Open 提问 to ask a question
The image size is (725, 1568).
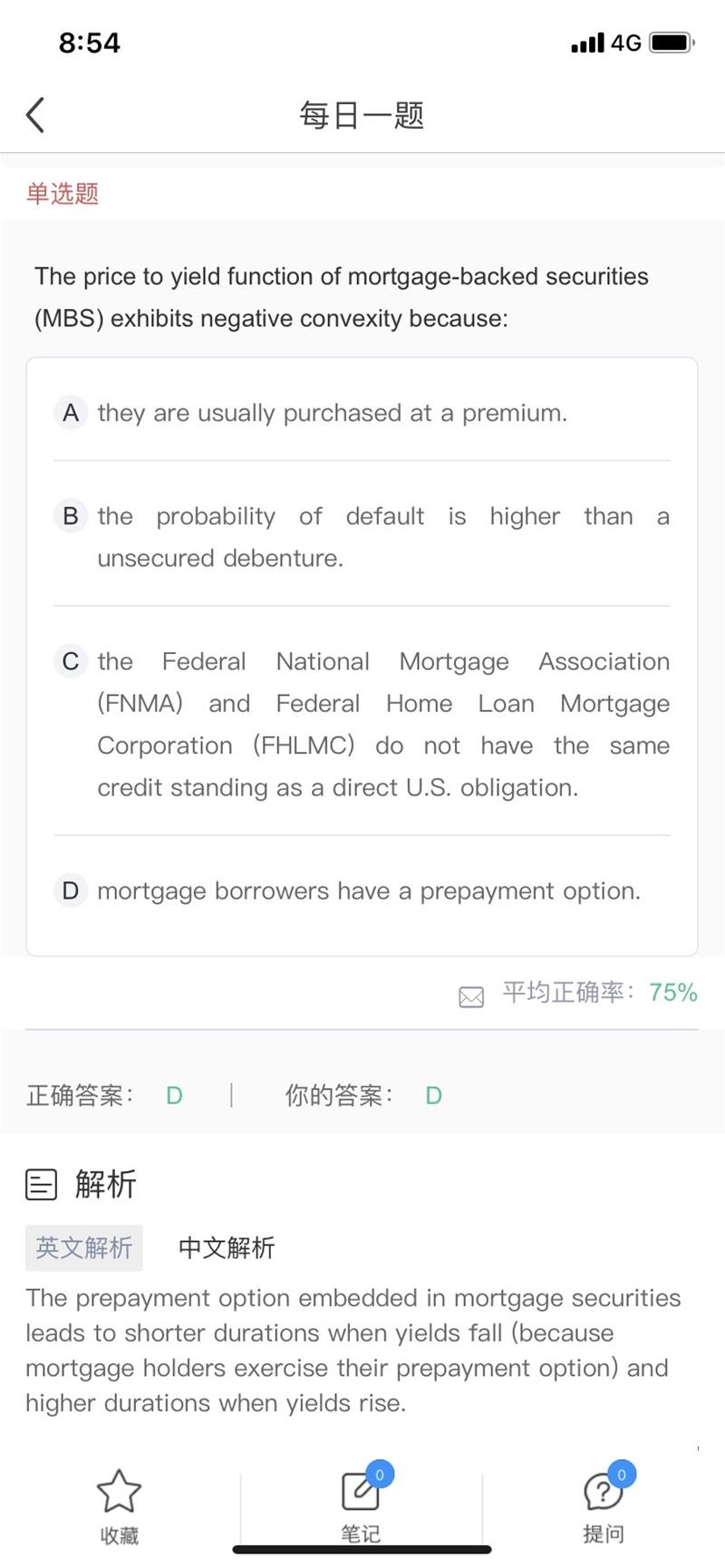(x=603, y=1504)
